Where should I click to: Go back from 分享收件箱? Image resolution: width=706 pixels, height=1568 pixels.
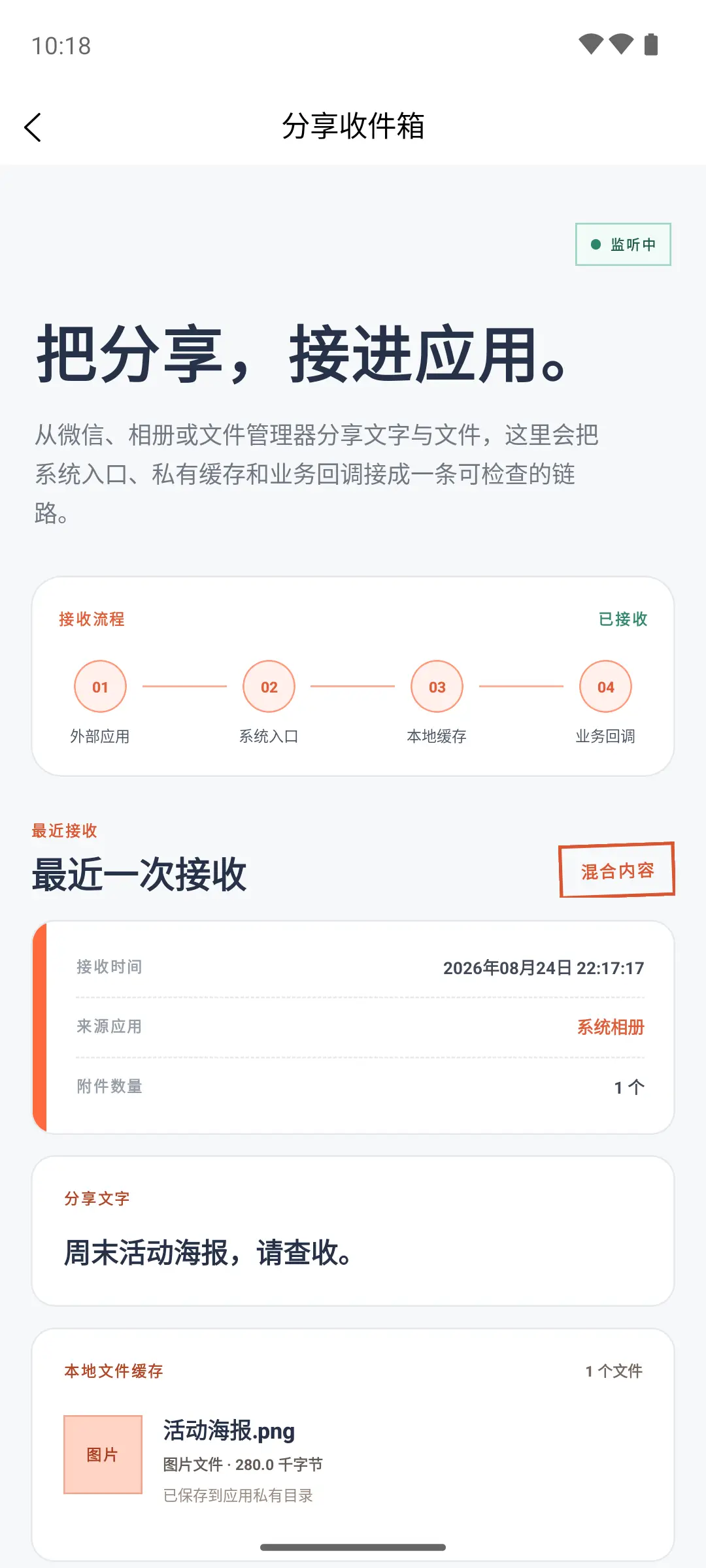[x=33, y=127]
